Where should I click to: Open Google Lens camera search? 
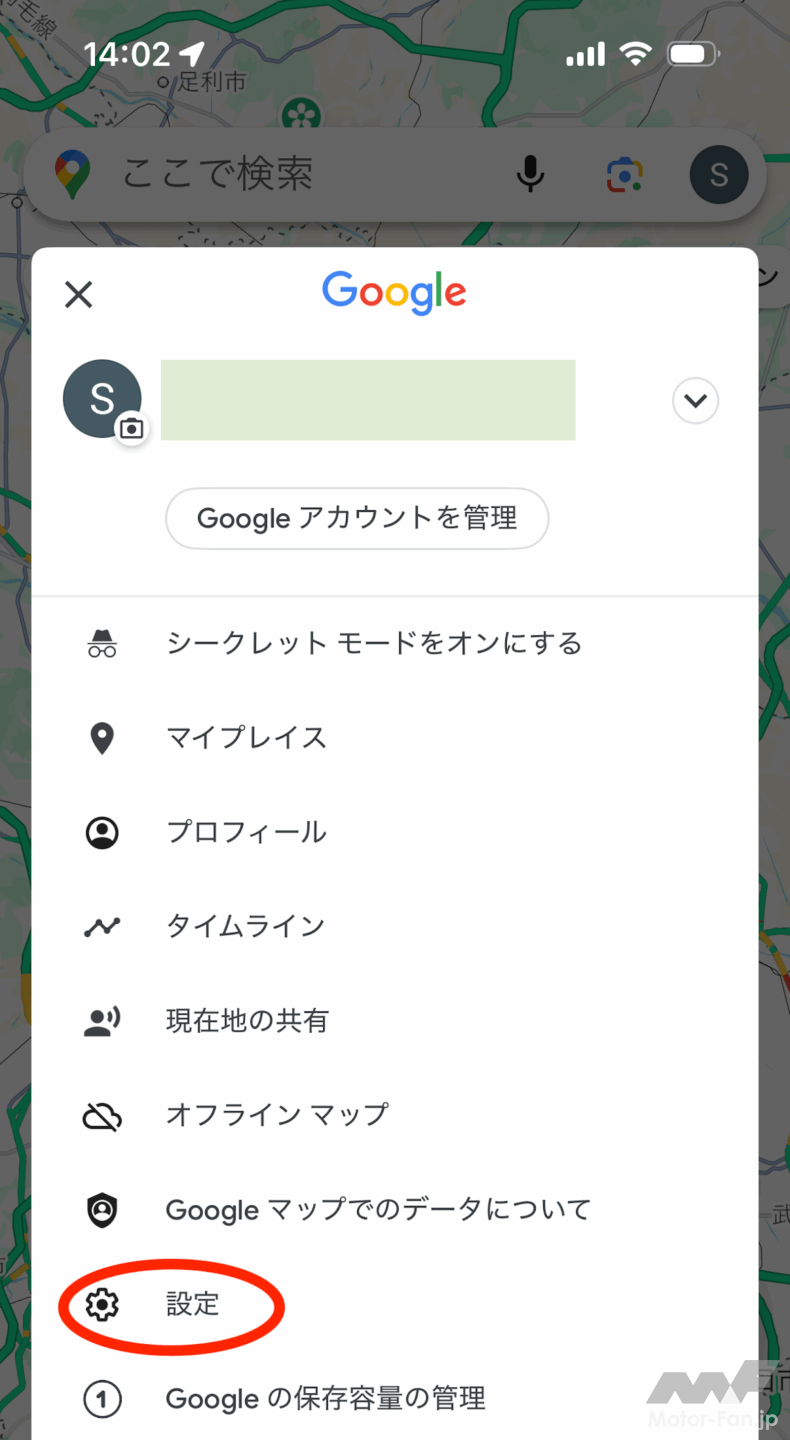pos(625,174)
